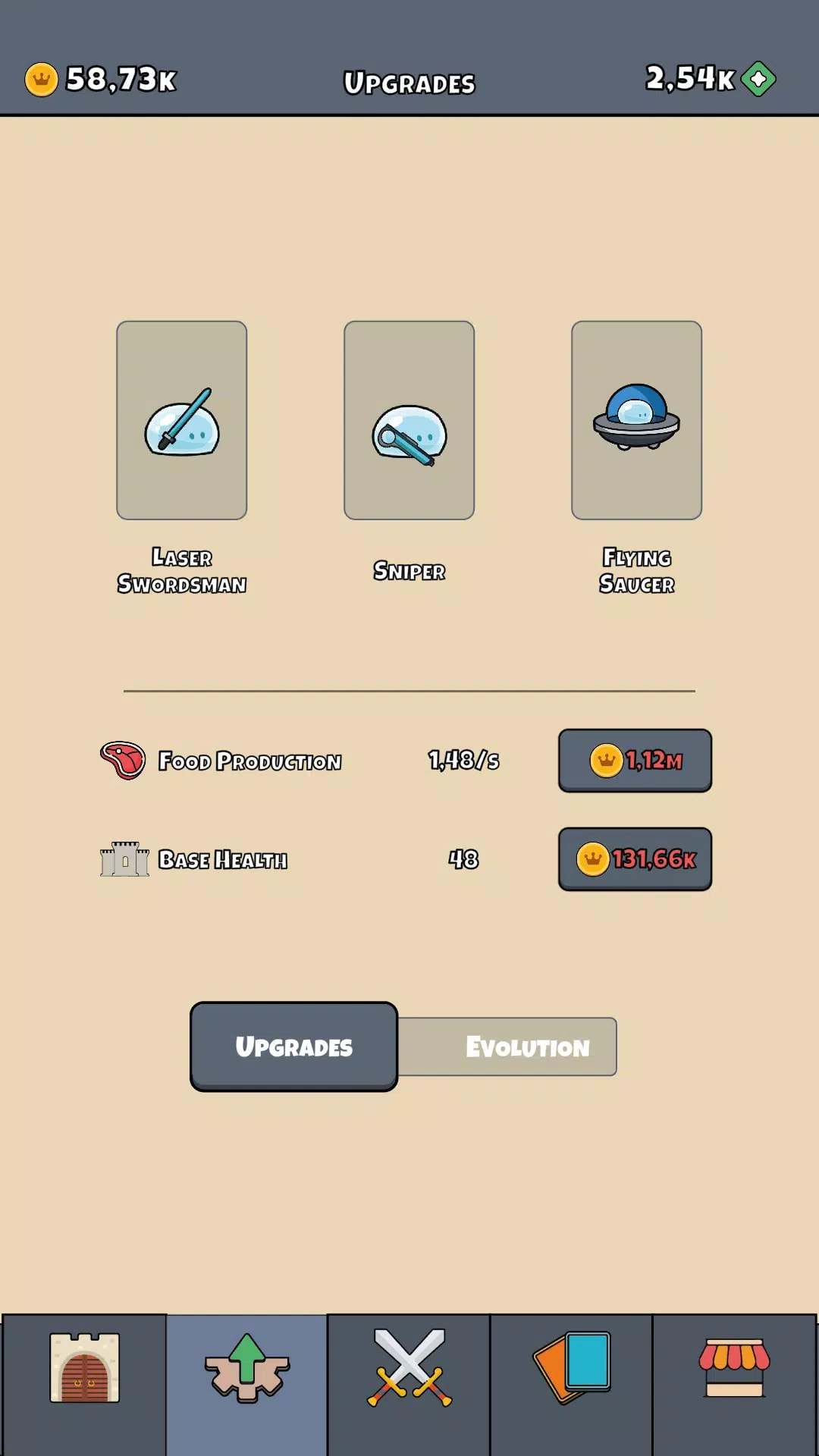Select the Upgrades segment
The height and width of the screenshot is (1456, 819).
(294, 1046)
